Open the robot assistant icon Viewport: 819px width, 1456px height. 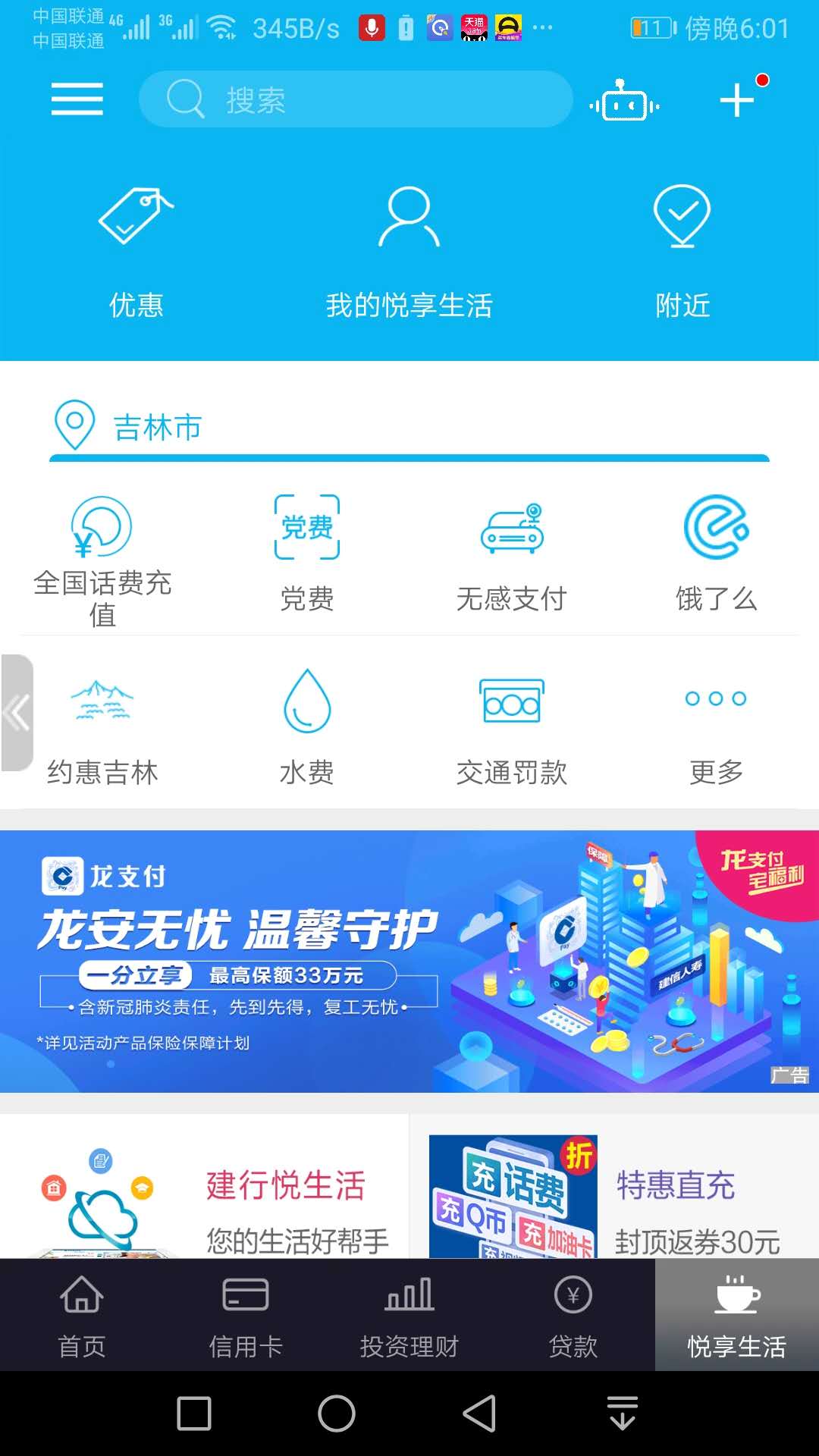pyautogui.click(x=624, y=101)
